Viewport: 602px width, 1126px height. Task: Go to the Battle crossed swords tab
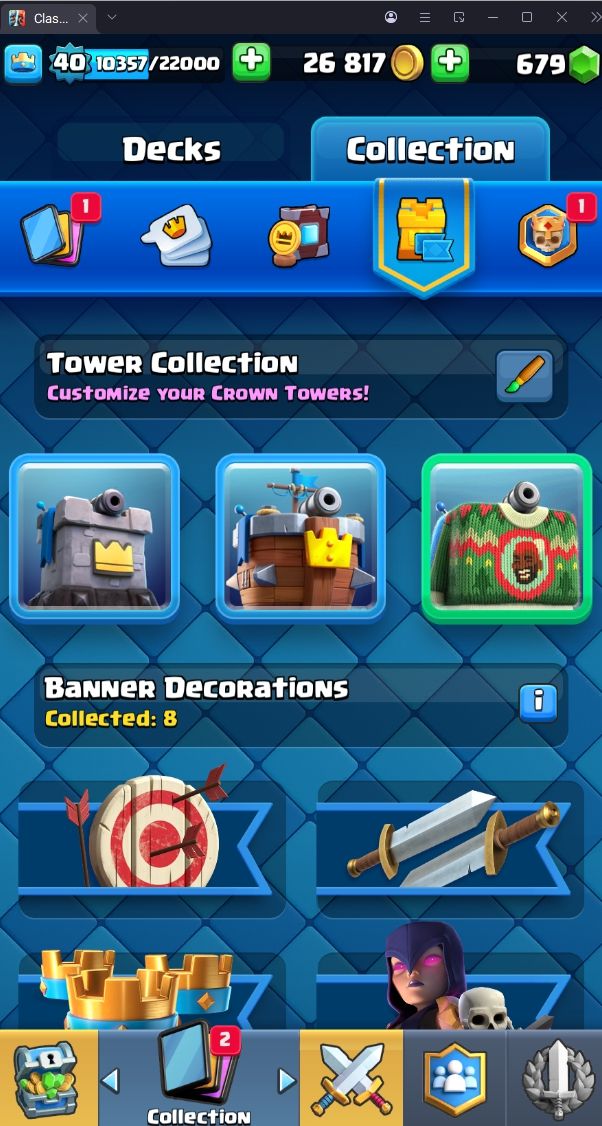coord(351,1079)
